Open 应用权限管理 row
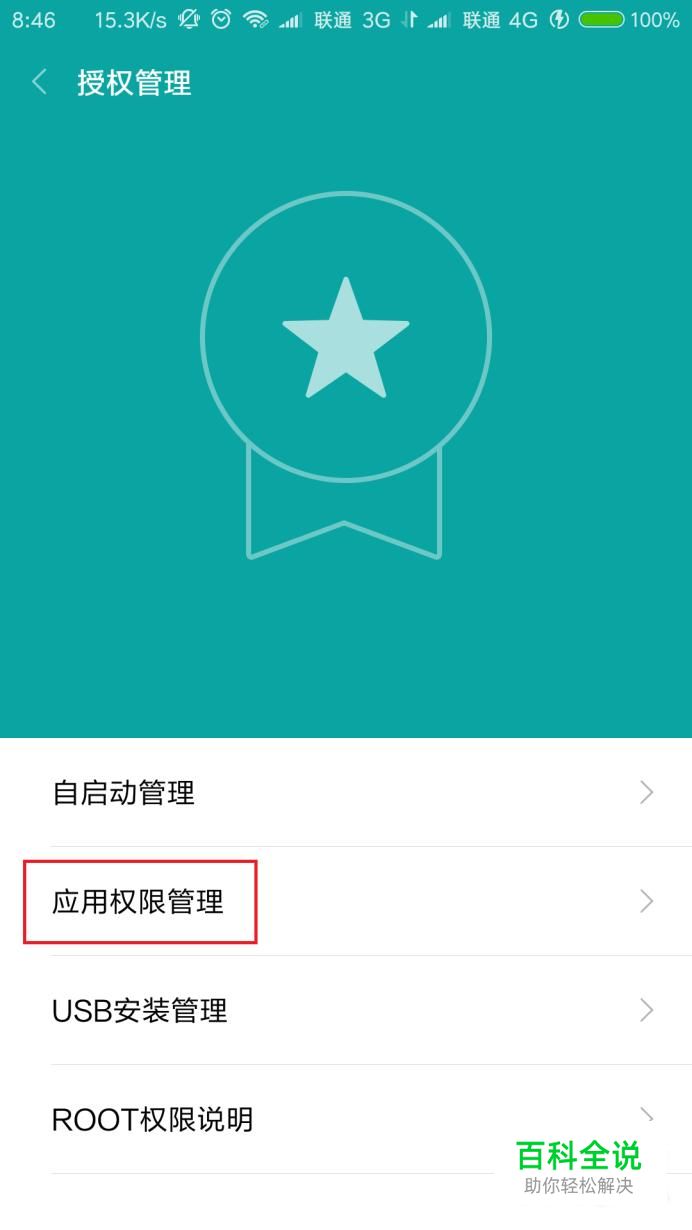 (x=346, y=902)
